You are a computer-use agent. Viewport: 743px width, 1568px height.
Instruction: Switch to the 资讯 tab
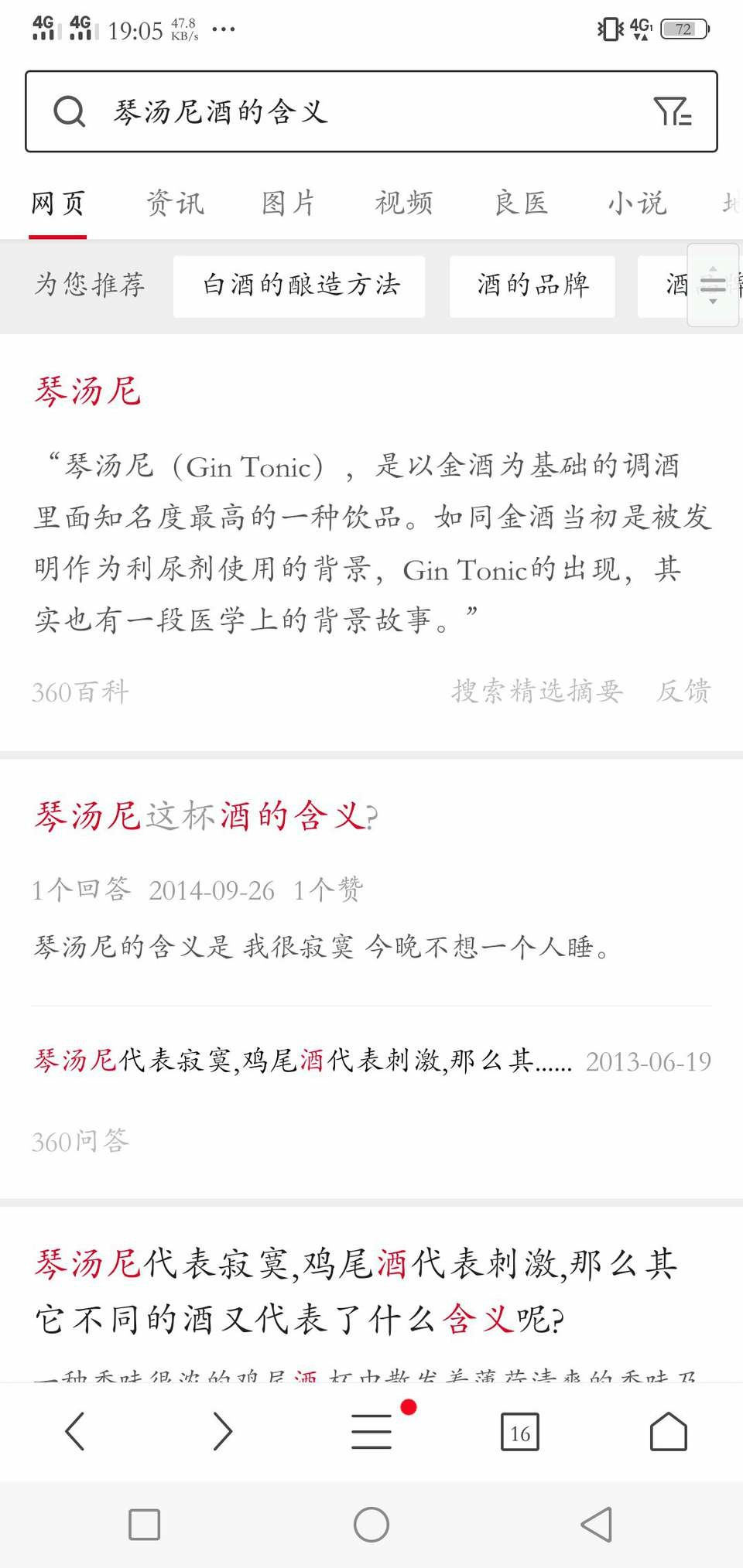point(175,203)
